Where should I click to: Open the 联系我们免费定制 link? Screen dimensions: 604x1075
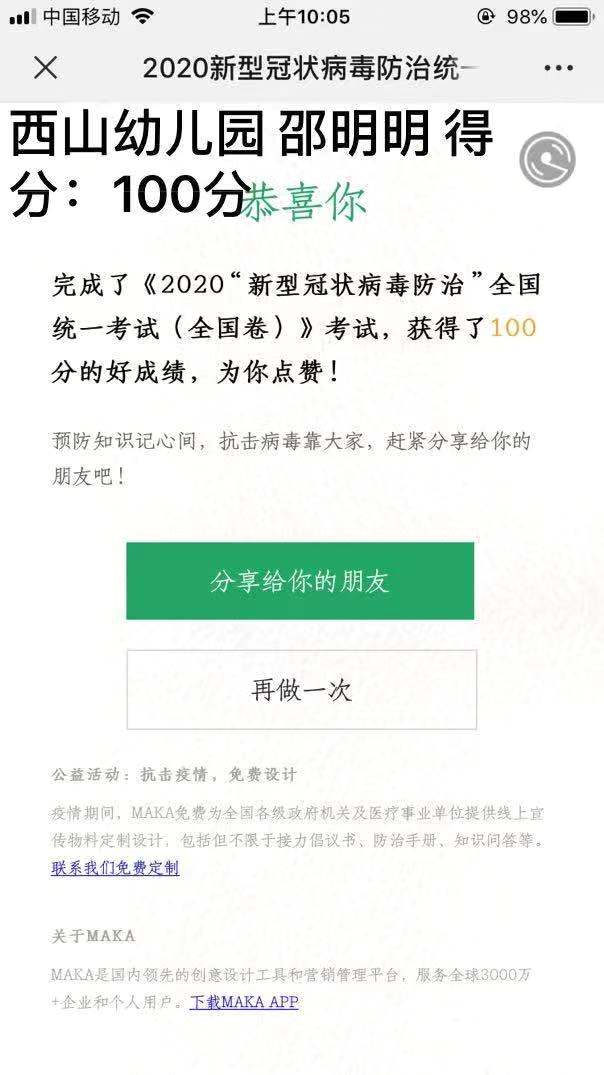(x=115, y=868)
